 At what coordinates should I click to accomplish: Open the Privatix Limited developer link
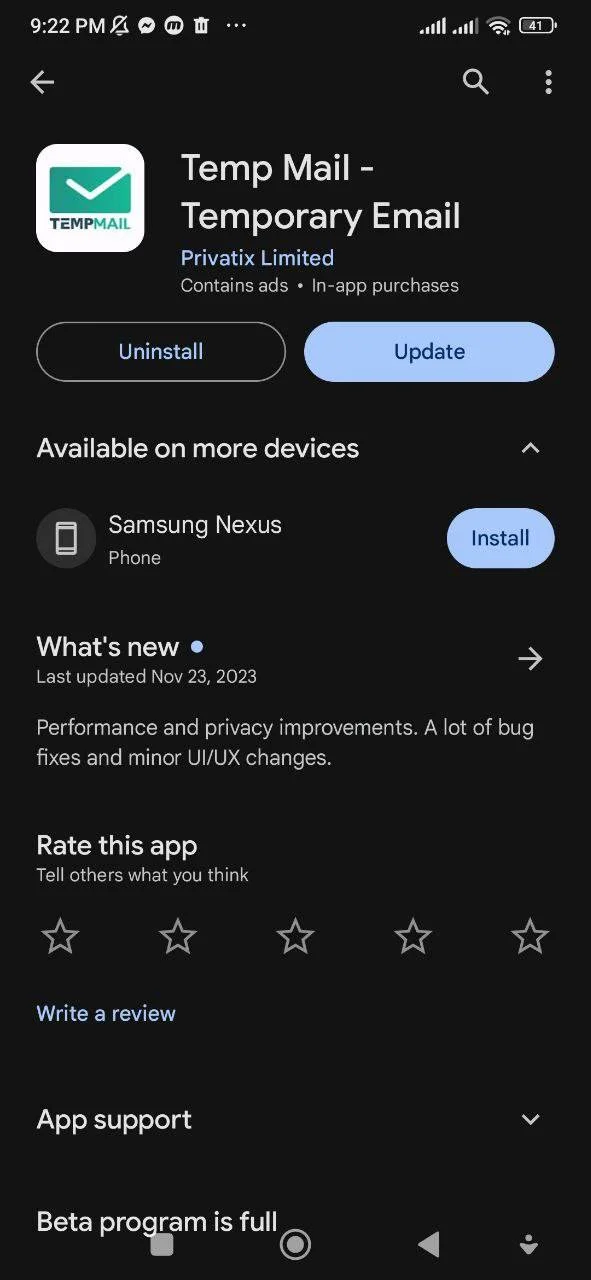point(257,258)
